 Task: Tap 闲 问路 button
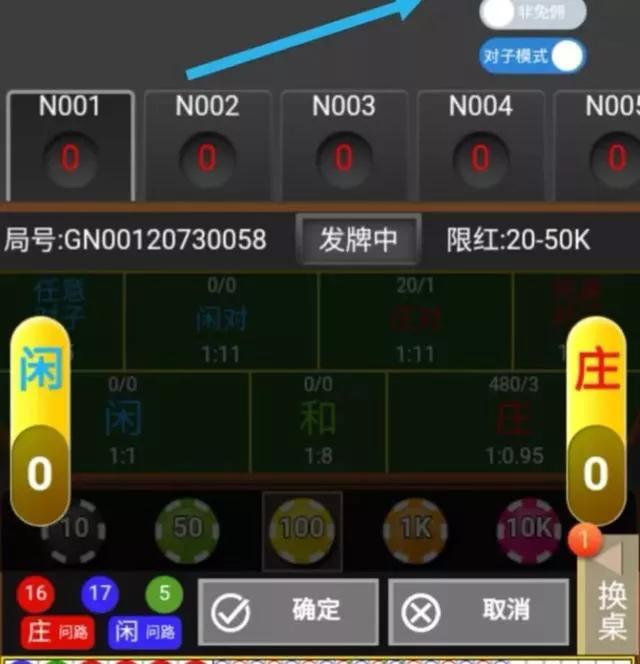coord(145,631)
